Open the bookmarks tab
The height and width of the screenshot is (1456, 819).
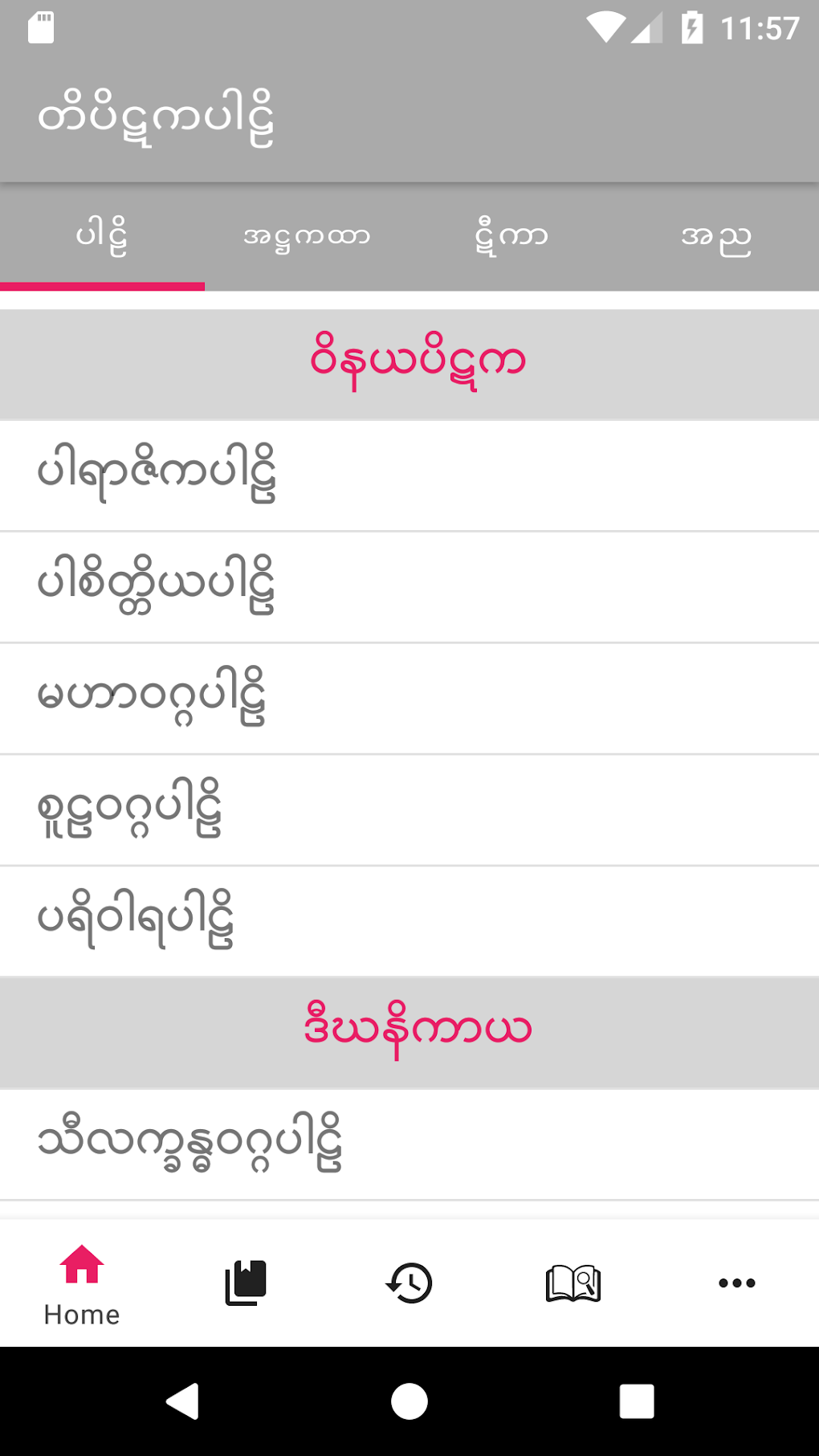pos(246,1283)
